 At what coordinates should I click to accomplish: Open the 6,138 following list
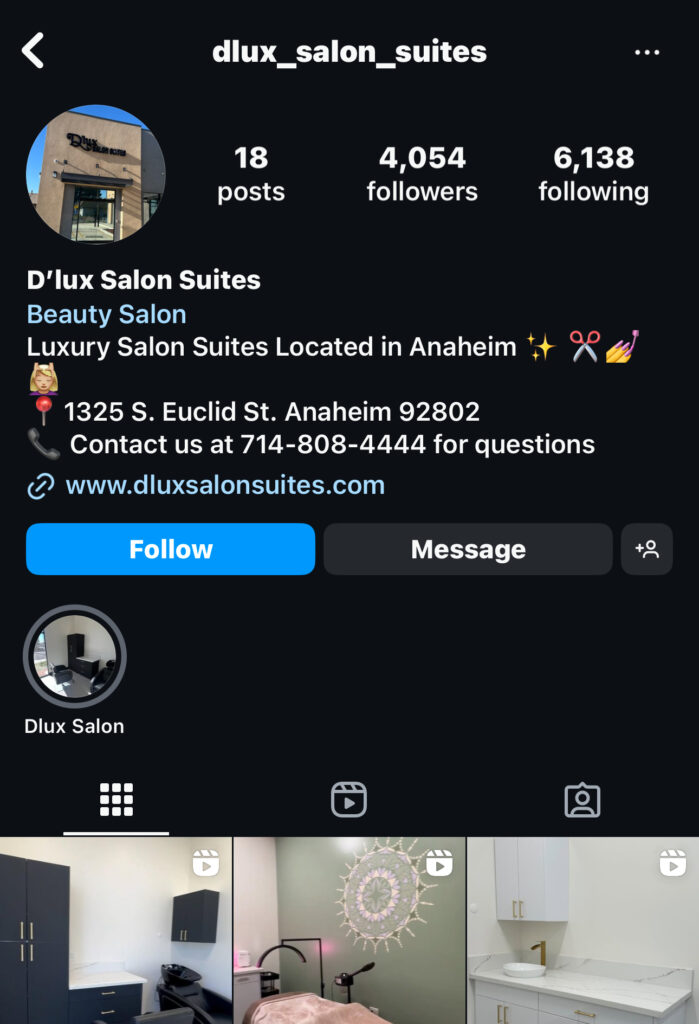click(593, 173)
